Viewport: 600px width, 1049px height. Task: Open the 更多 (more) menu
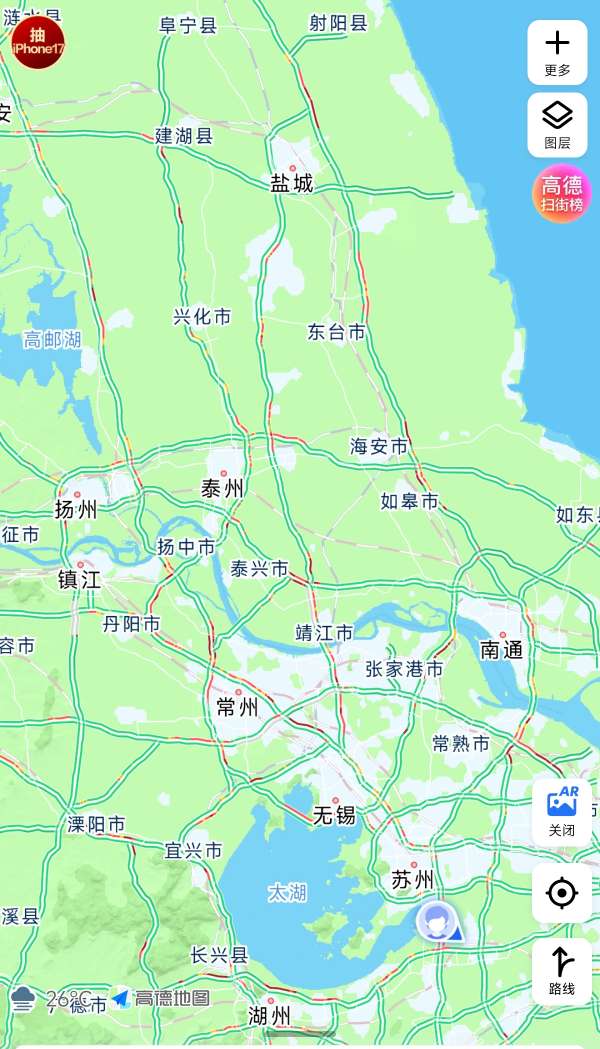pos(557,52)
